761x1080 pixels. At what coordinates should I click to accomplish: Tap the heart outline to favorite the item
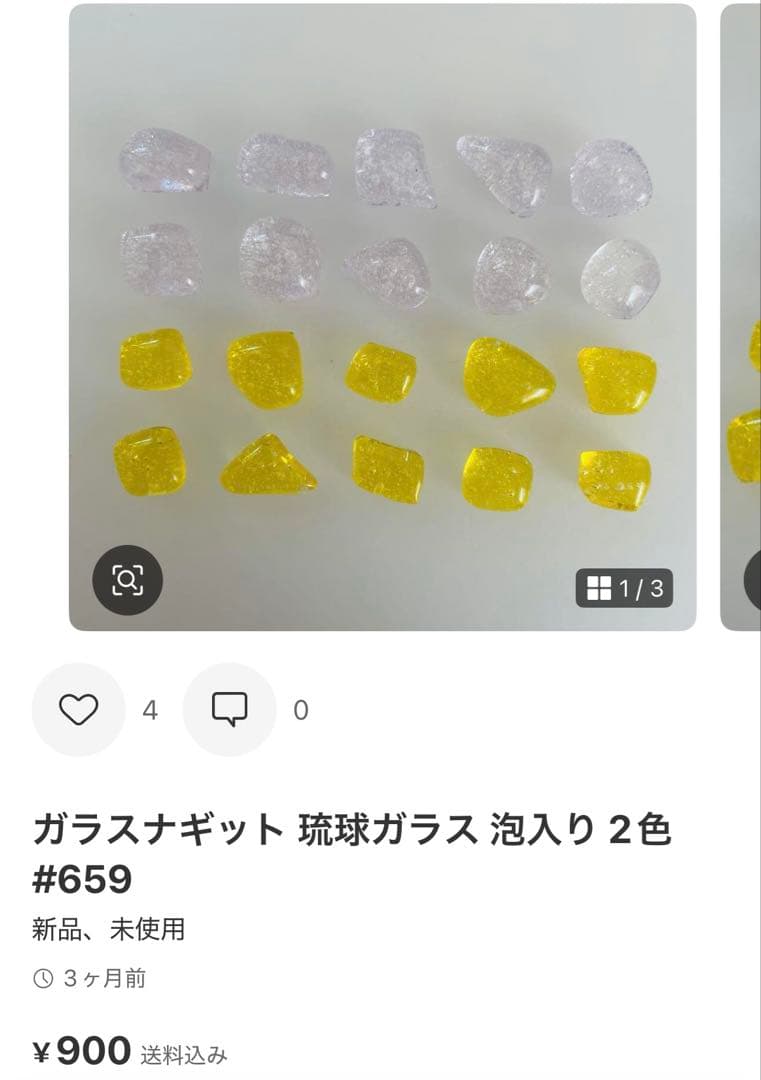click(x=78, y=710)
